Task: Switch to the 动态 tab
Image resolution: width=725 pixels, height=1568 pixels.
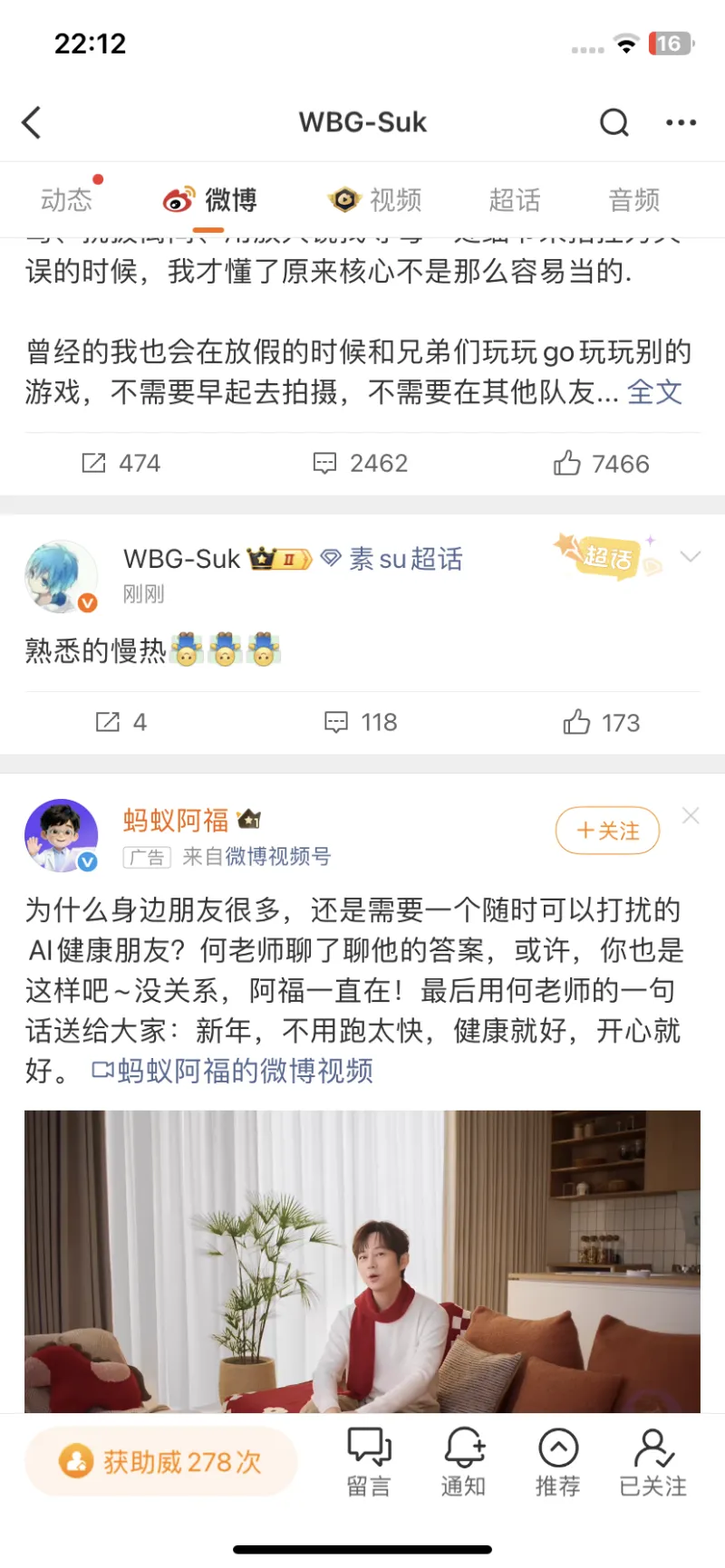Action: click(x=67, y=199)
